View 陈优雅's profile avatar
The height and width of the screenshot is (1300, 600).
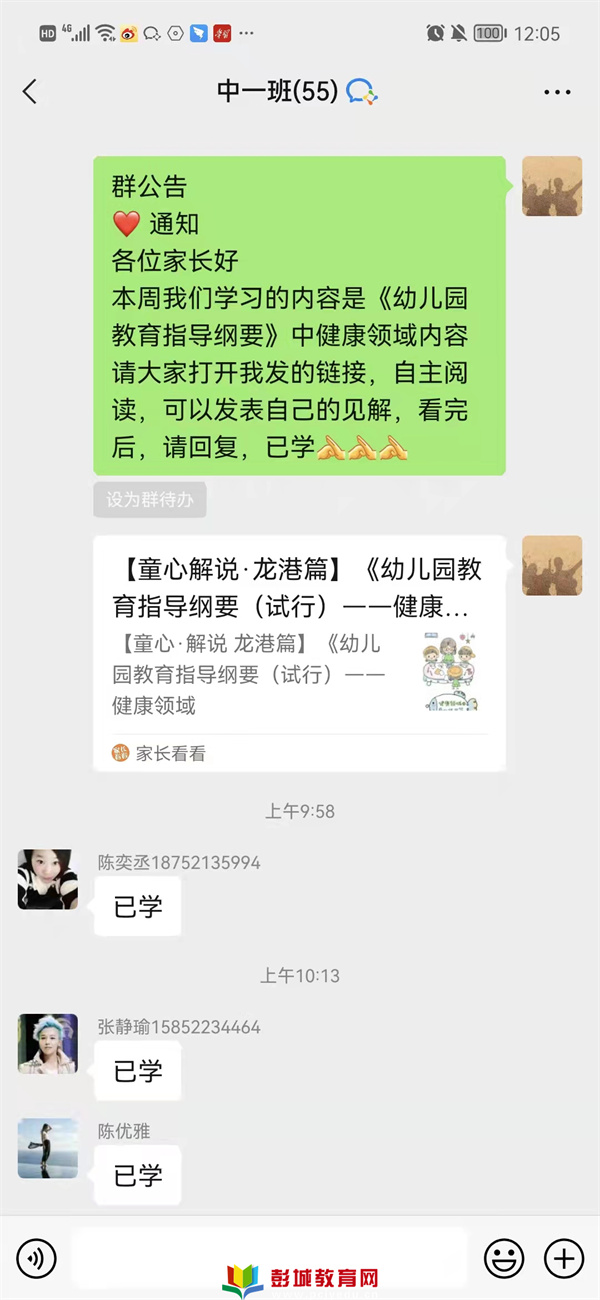click(x=47, y=1148)
